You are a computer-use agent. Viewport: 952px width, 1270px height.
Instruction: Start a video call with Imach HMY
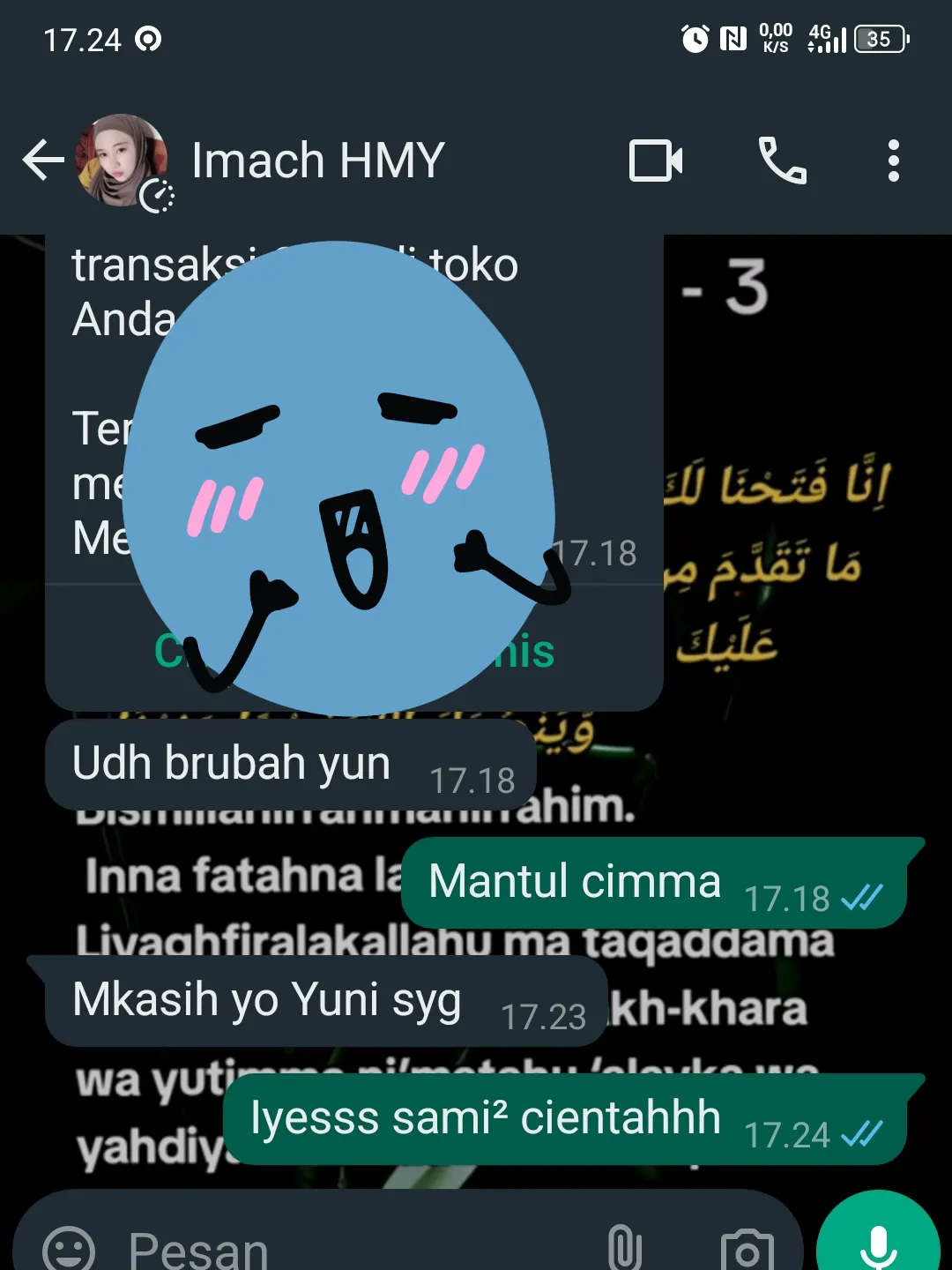656,161
